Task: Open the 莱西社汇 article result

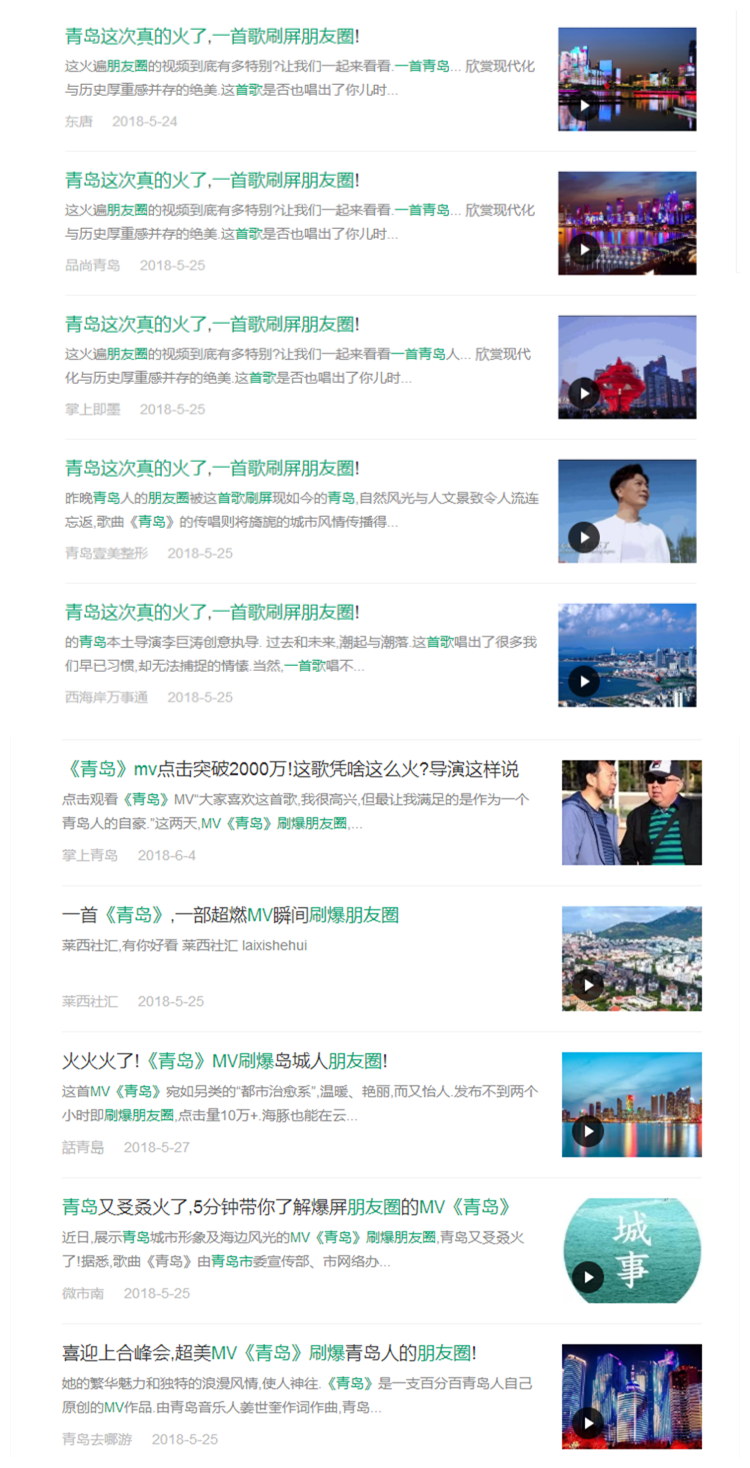Action: 230,916
